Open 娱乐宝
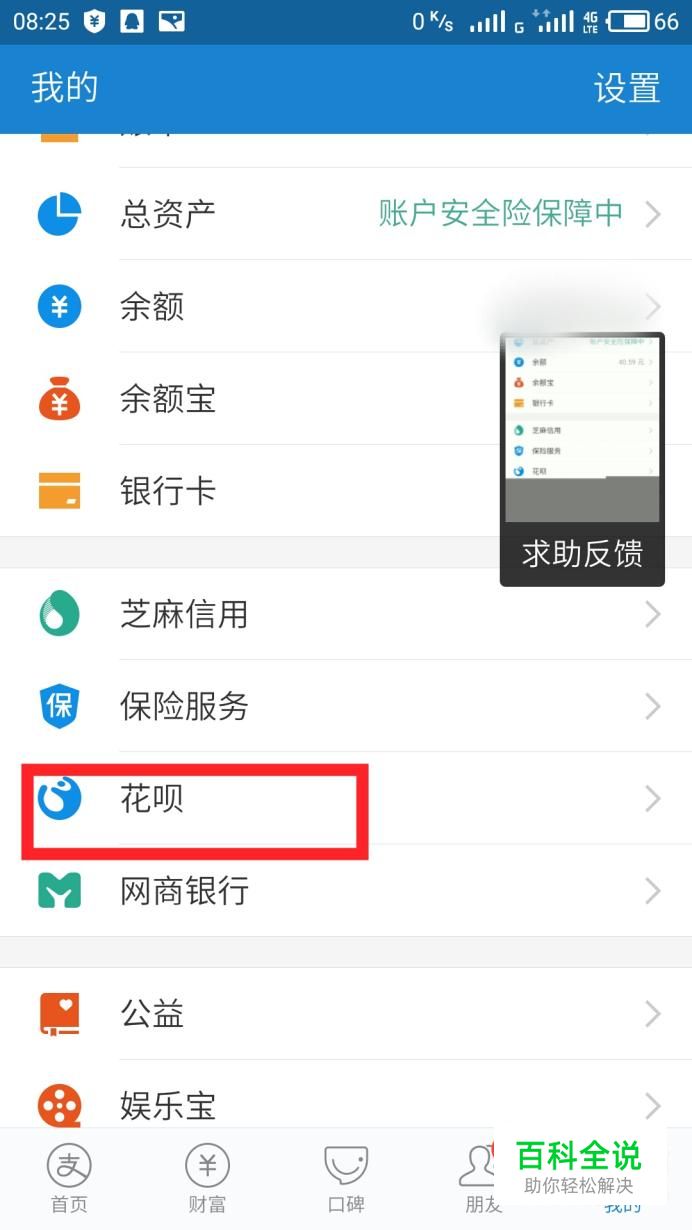The image size is (692, 1230). 345,1106
